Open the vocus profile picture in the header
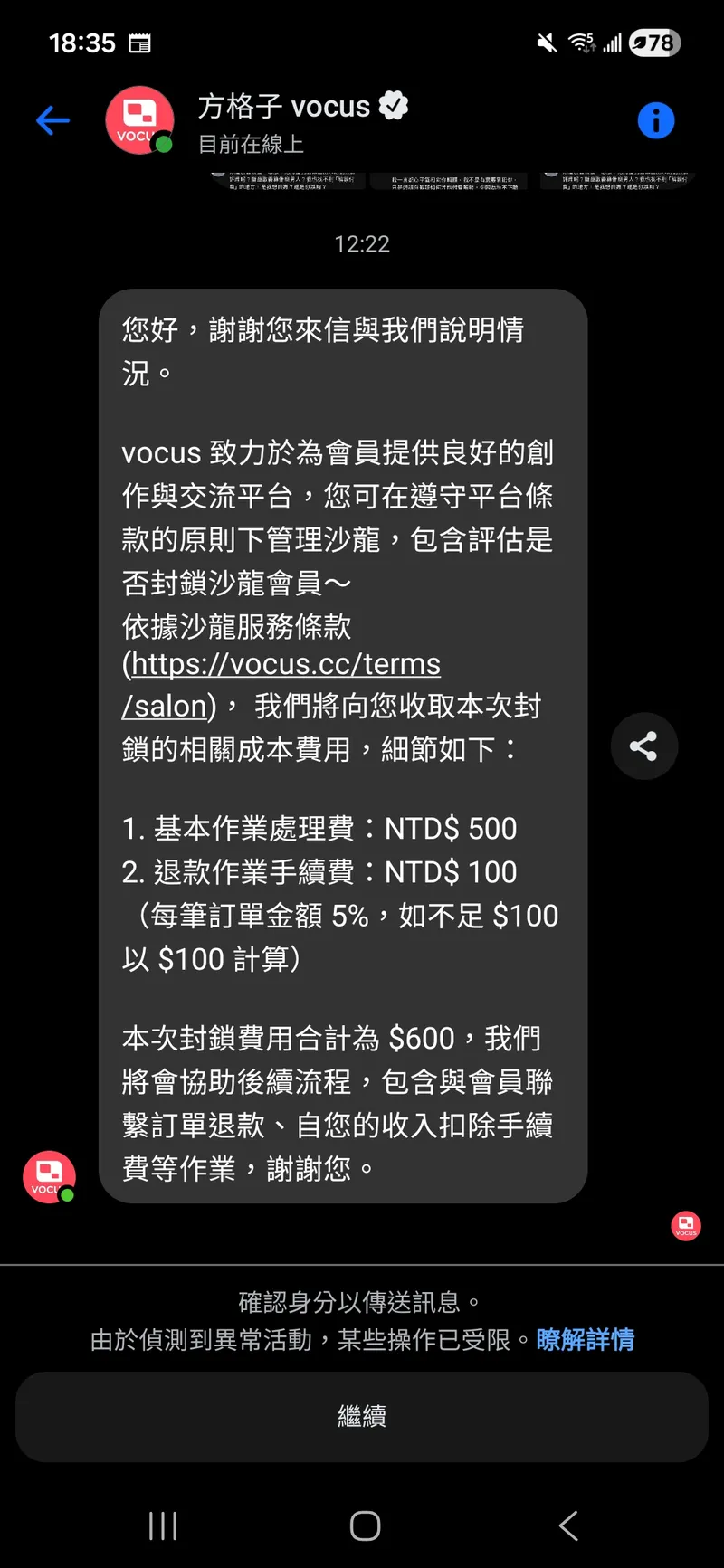 click(139, 120)
